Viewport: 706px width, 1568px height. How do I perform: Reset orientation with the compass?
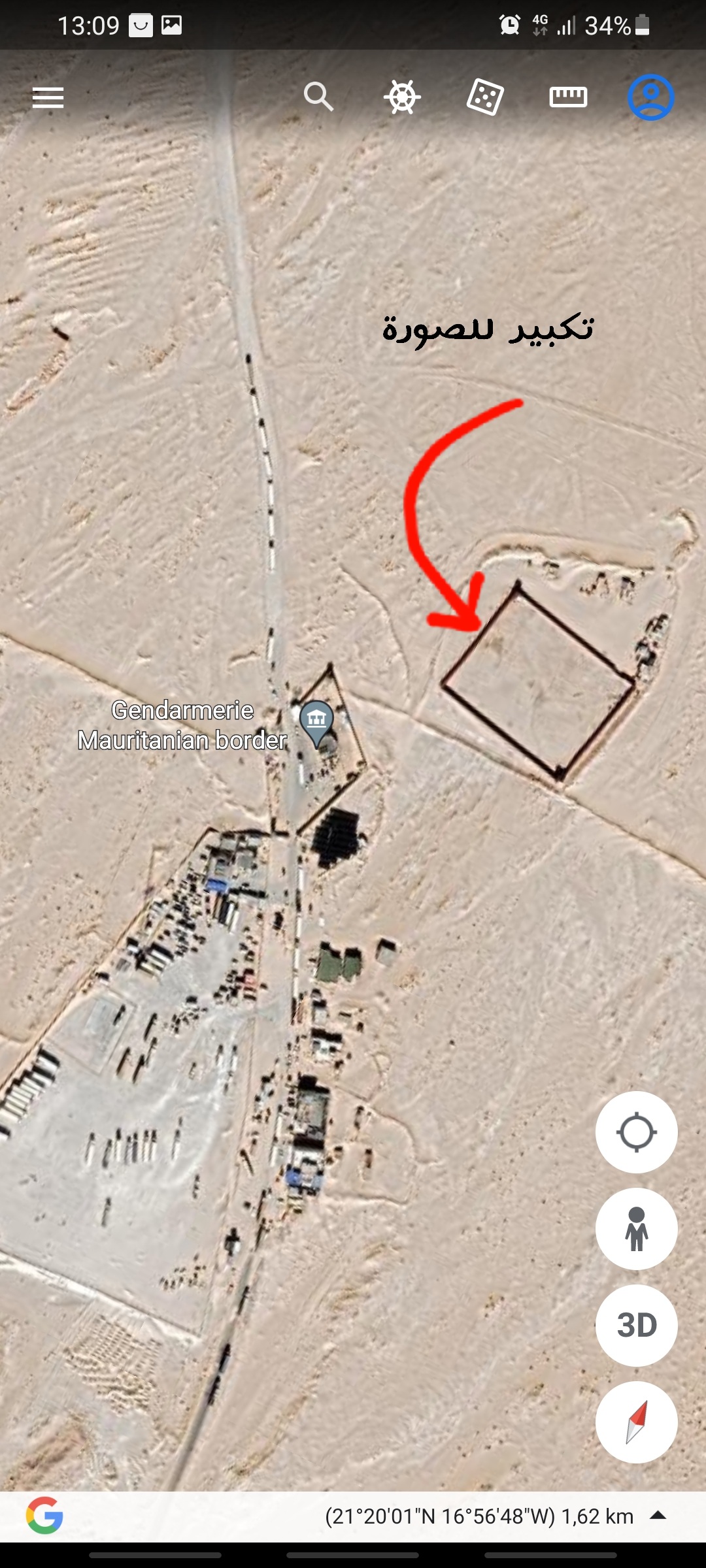point(636,1422)
